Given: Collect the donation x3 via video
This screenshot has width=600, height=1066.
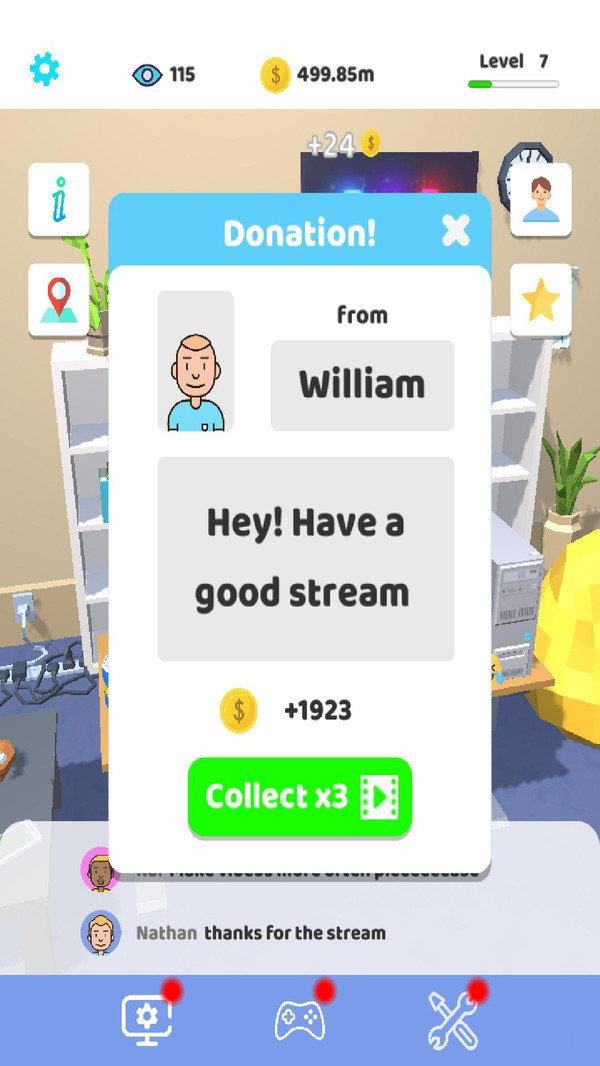Looking at the screenshot, I should pyautogui.click(x=300, y=796).
